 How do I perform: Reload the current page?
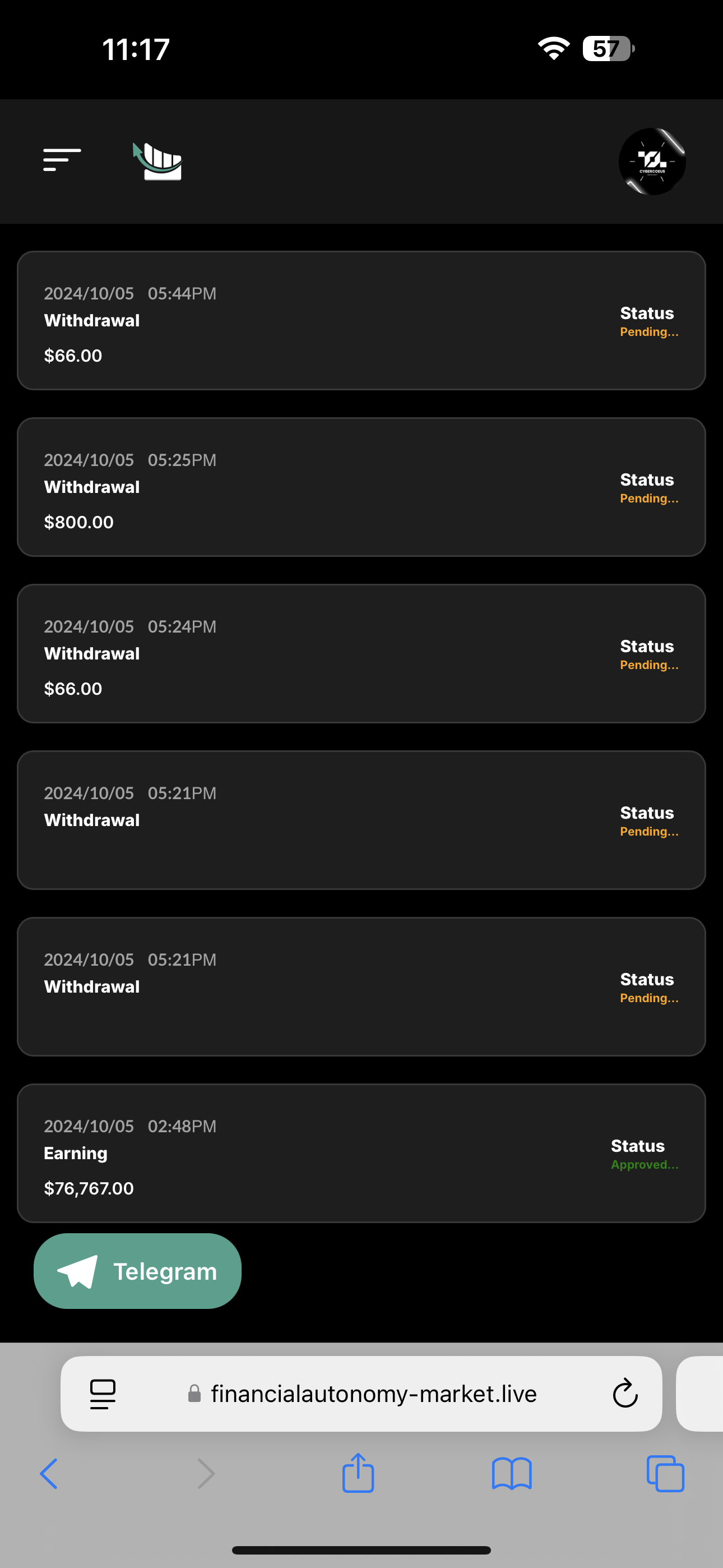coord(624,1393)
